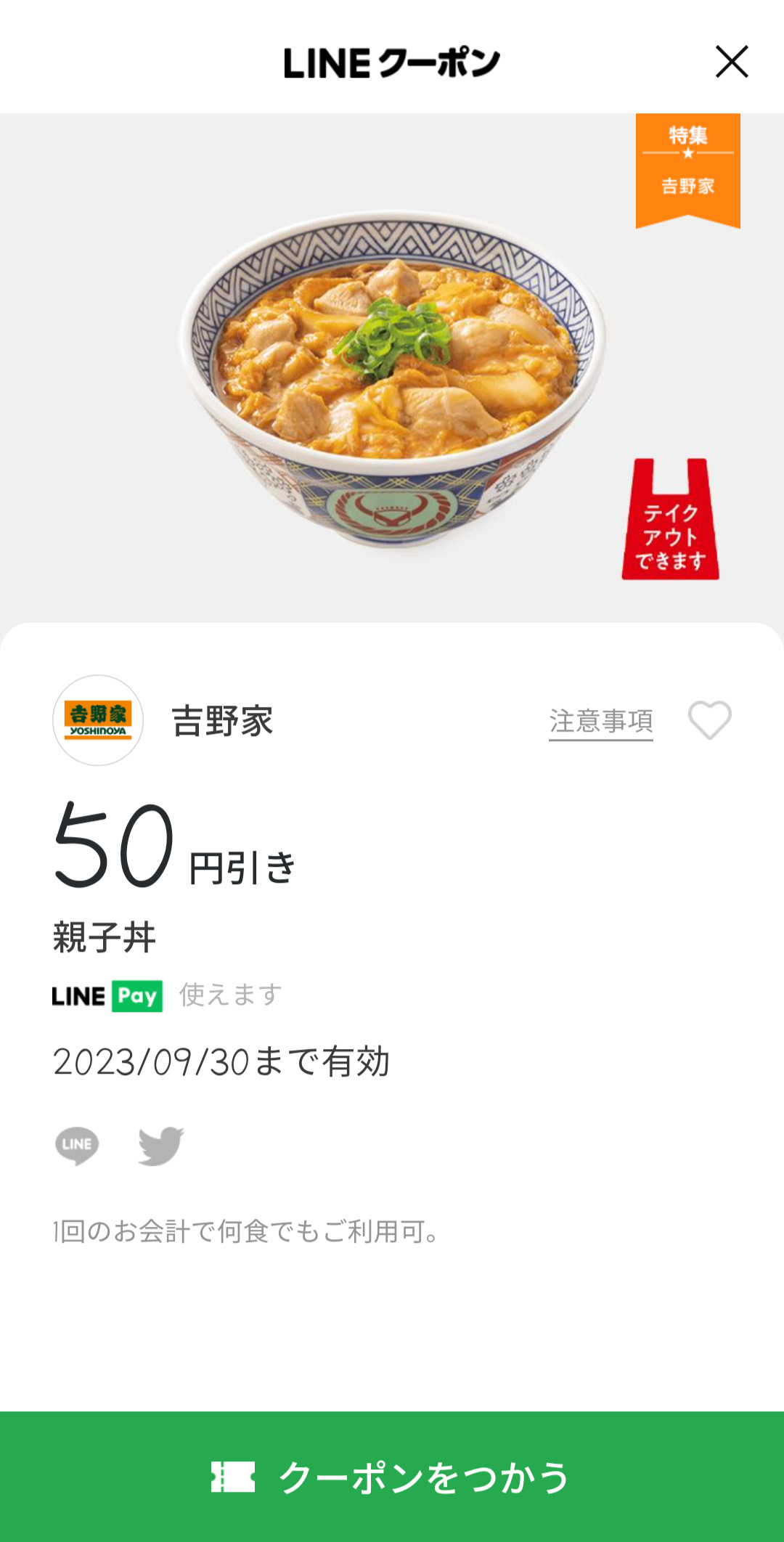The width and height of the screenshot is (784, 1542).
Task: Open the 吉野家 store profile
Action: [98, 720]
